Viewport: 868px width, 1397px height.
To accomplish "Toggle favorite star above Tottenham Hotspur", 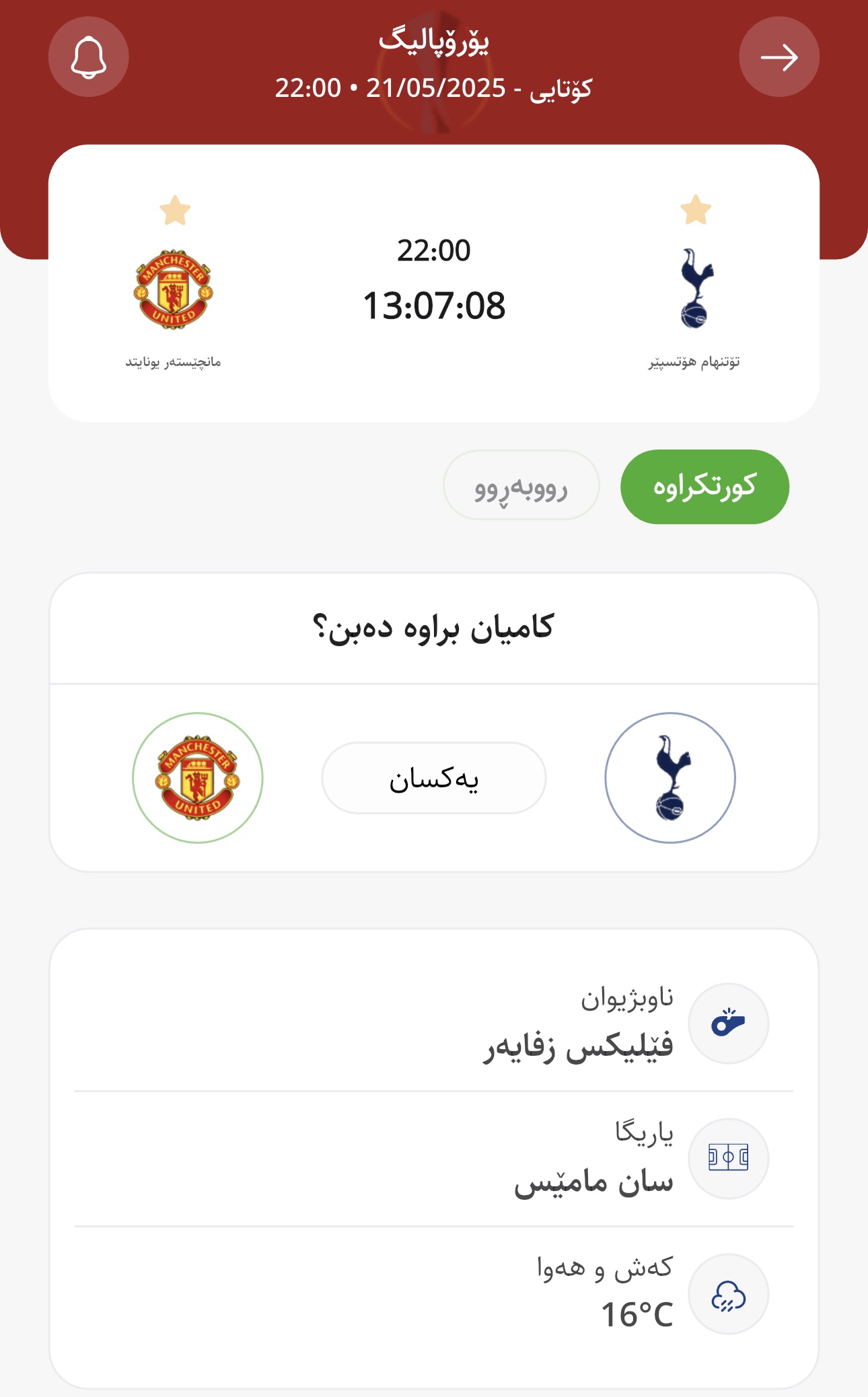I will [696, 210].
